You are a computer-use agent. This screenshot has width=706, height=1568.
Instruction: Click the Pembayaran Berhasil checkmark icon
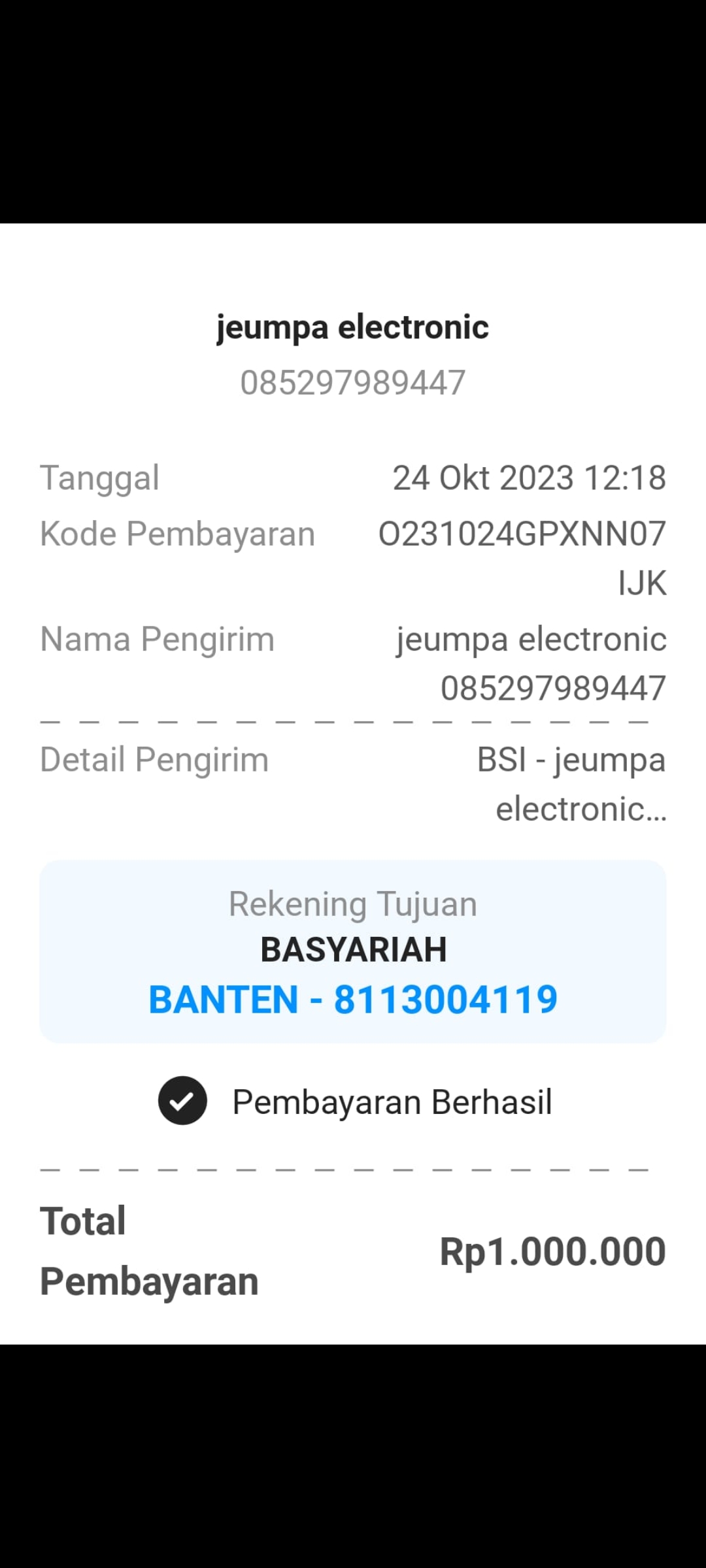[183, 1100]
